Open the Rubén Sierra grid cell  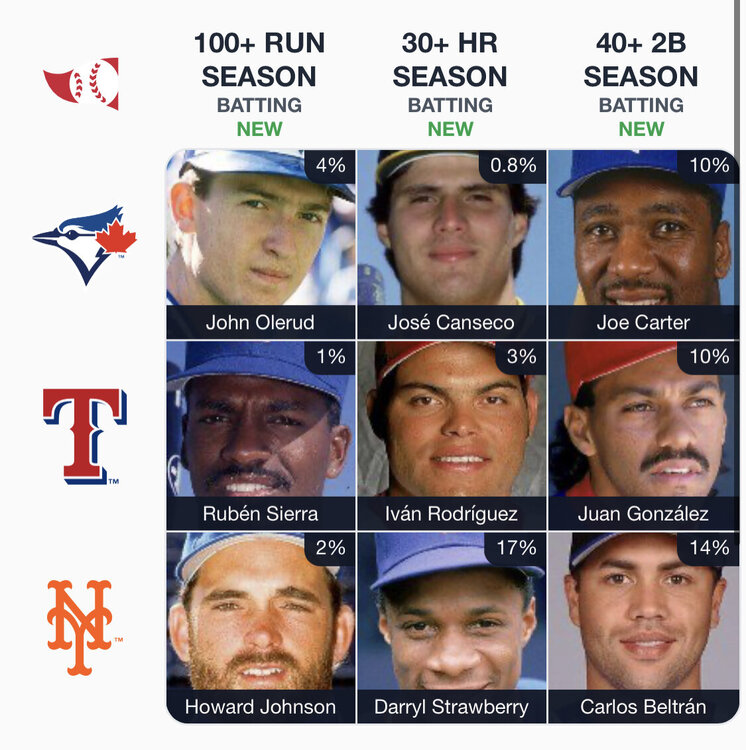click(x=261, y=435)
